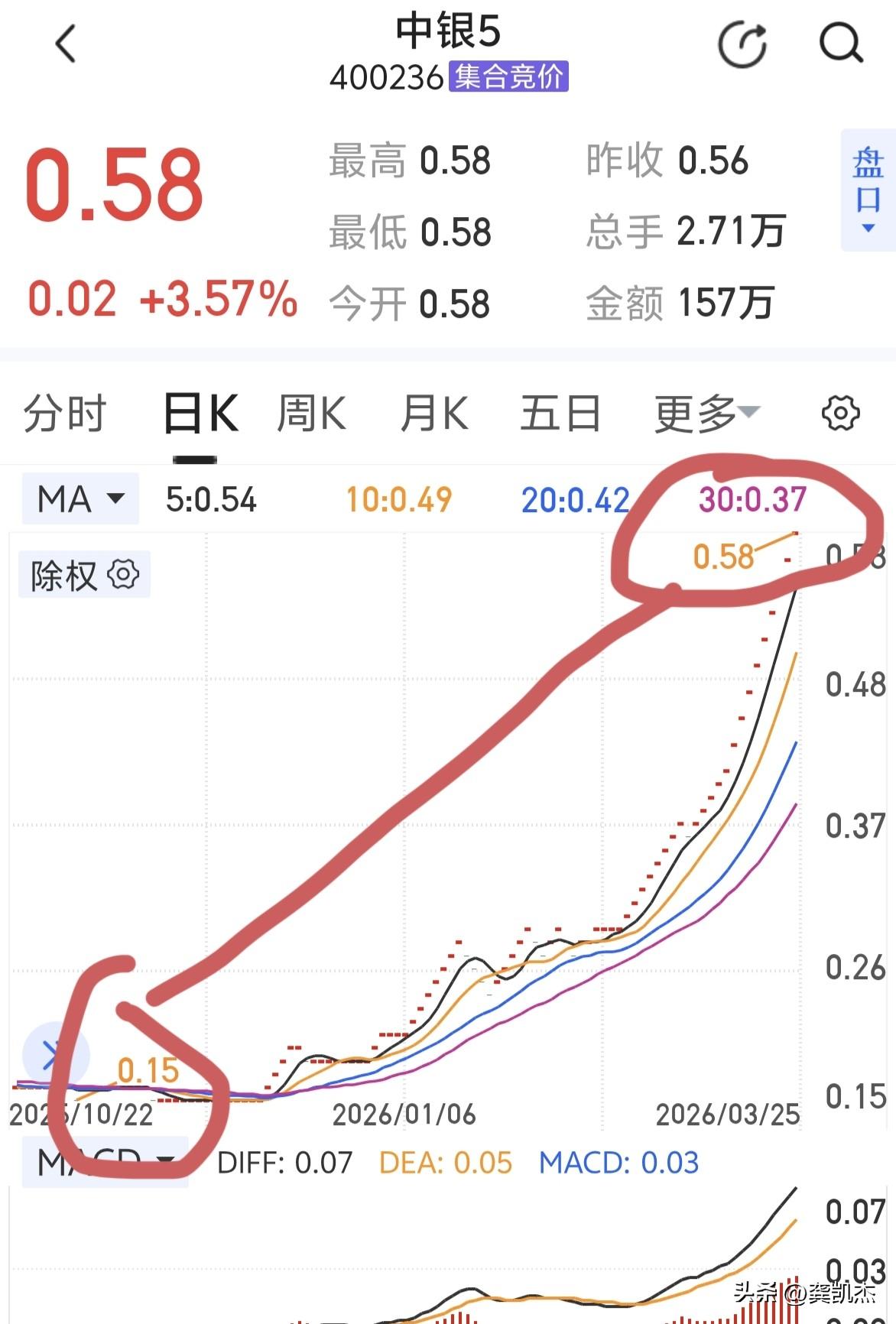Open the chart settings gear

(839, 413)
